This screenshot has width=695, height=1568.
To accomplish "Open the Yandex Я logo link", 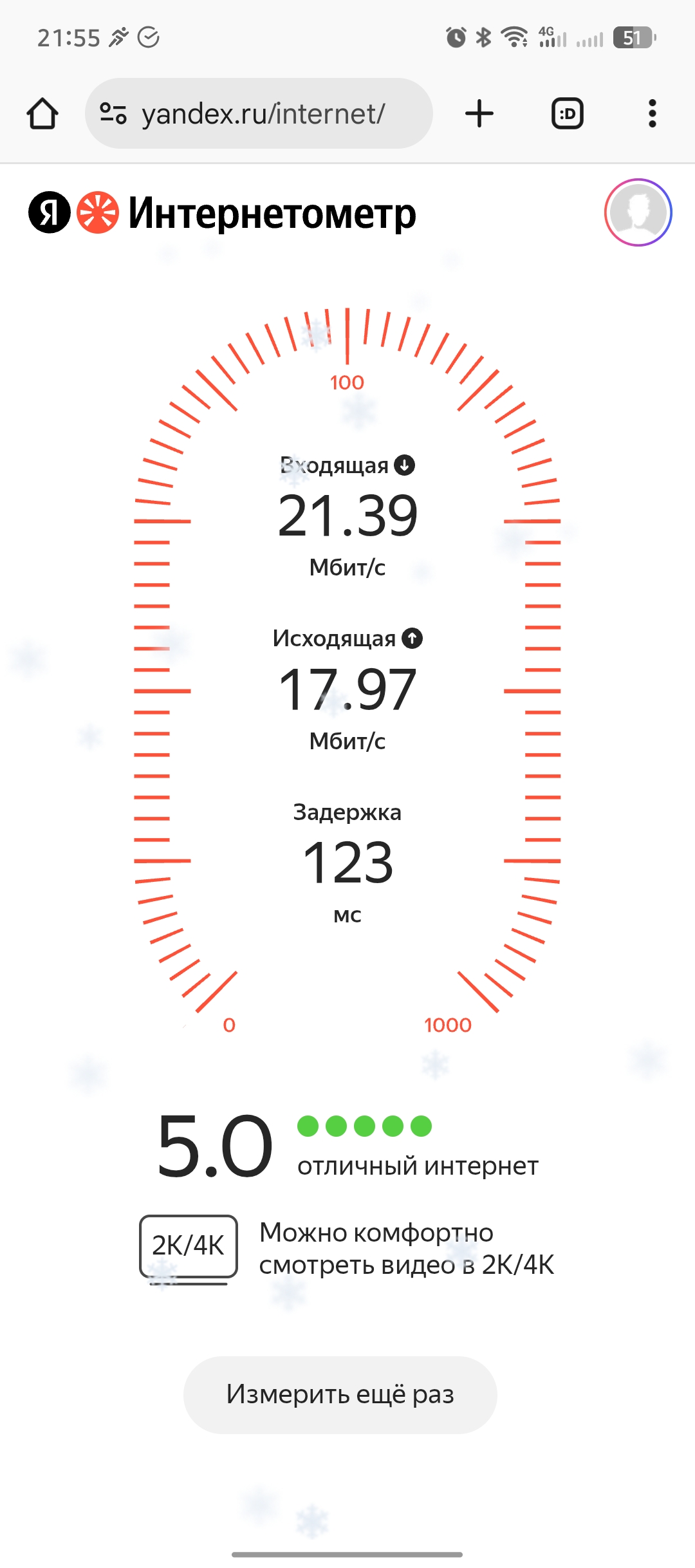I will coord(50,212).
